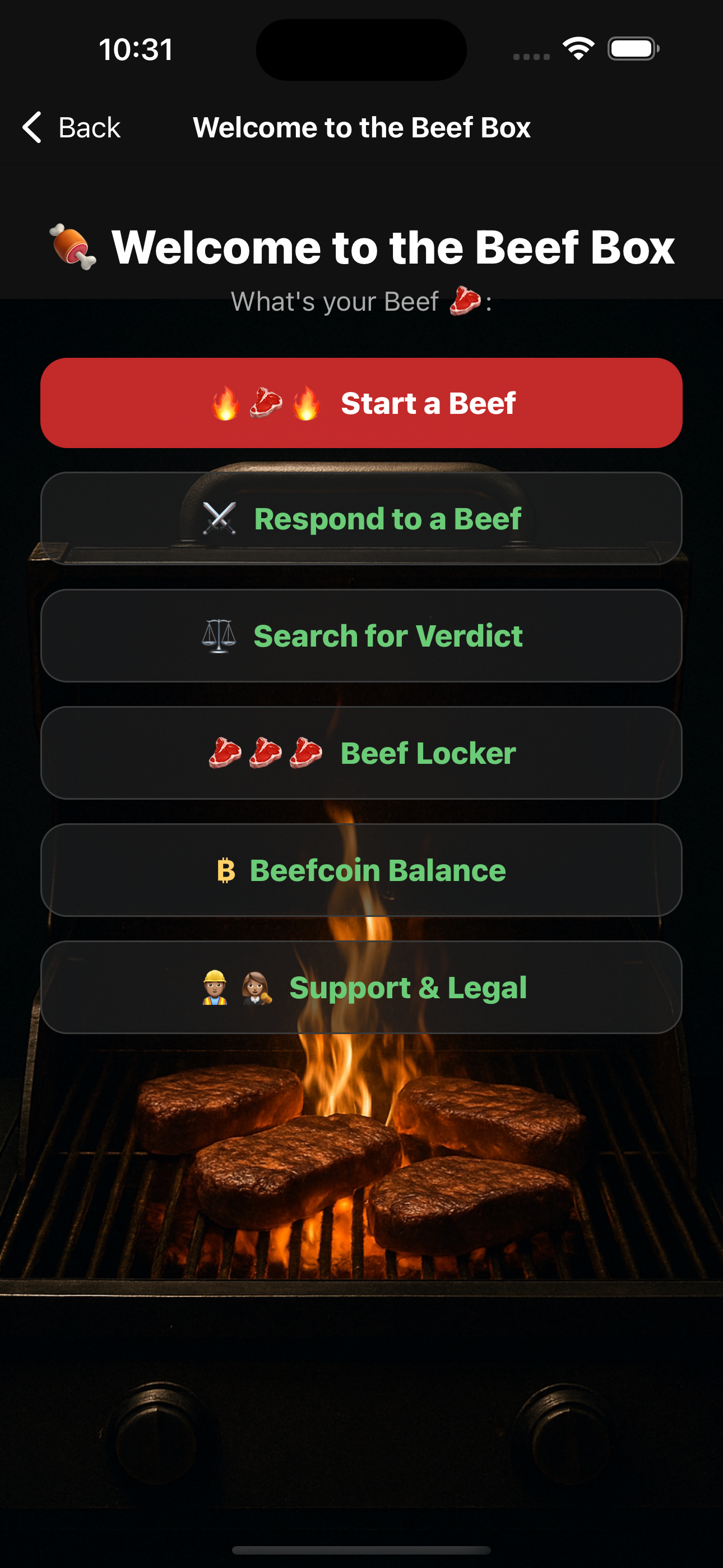723x1568 pixels.
Task: Tap the Wi-Fi indicator in the status bar
Action: [x=578, y=48]
